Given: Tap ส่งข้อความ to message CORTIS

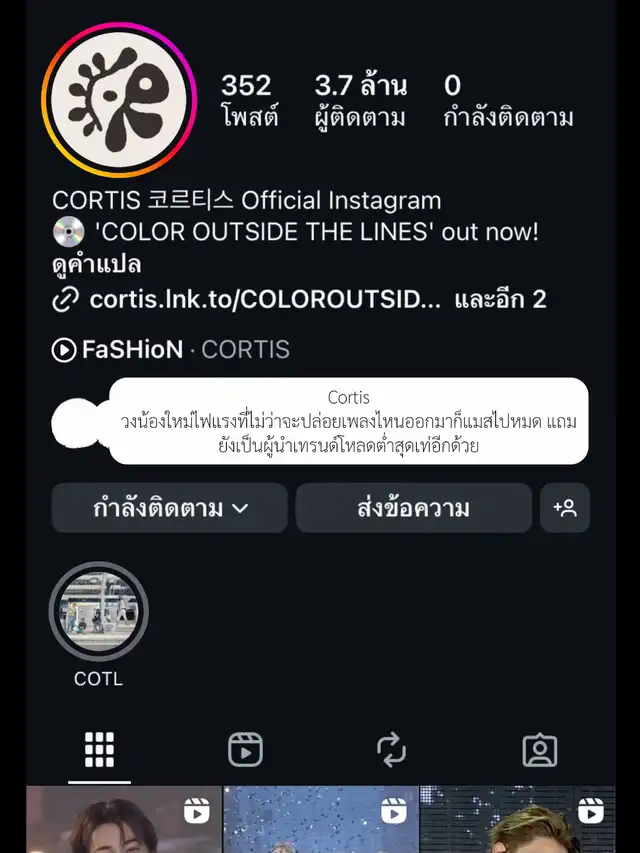Looking at the screenshot, I should coord(413,508).
